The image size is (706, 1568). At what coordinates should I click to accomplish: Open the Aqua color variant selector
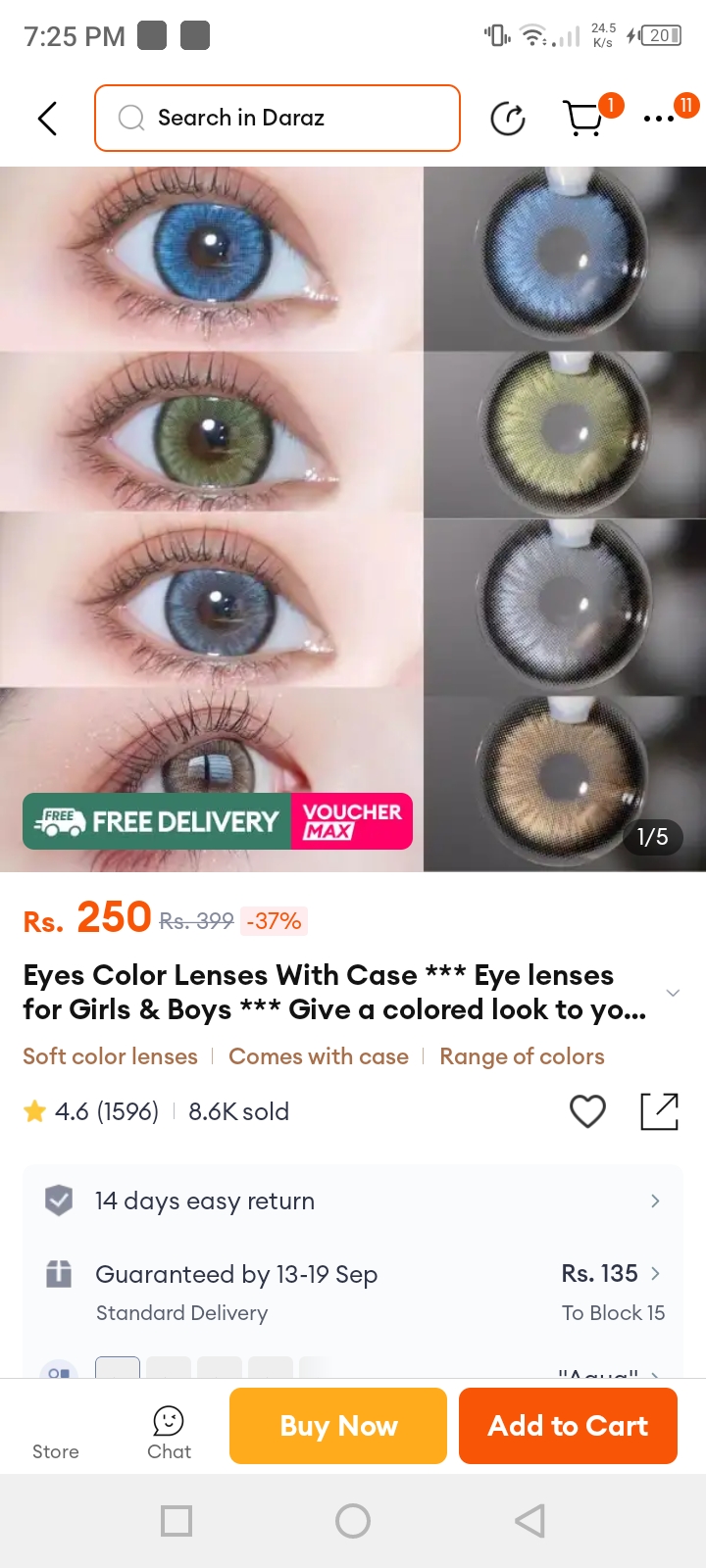pyautogui.click(x=608, y=1372)
